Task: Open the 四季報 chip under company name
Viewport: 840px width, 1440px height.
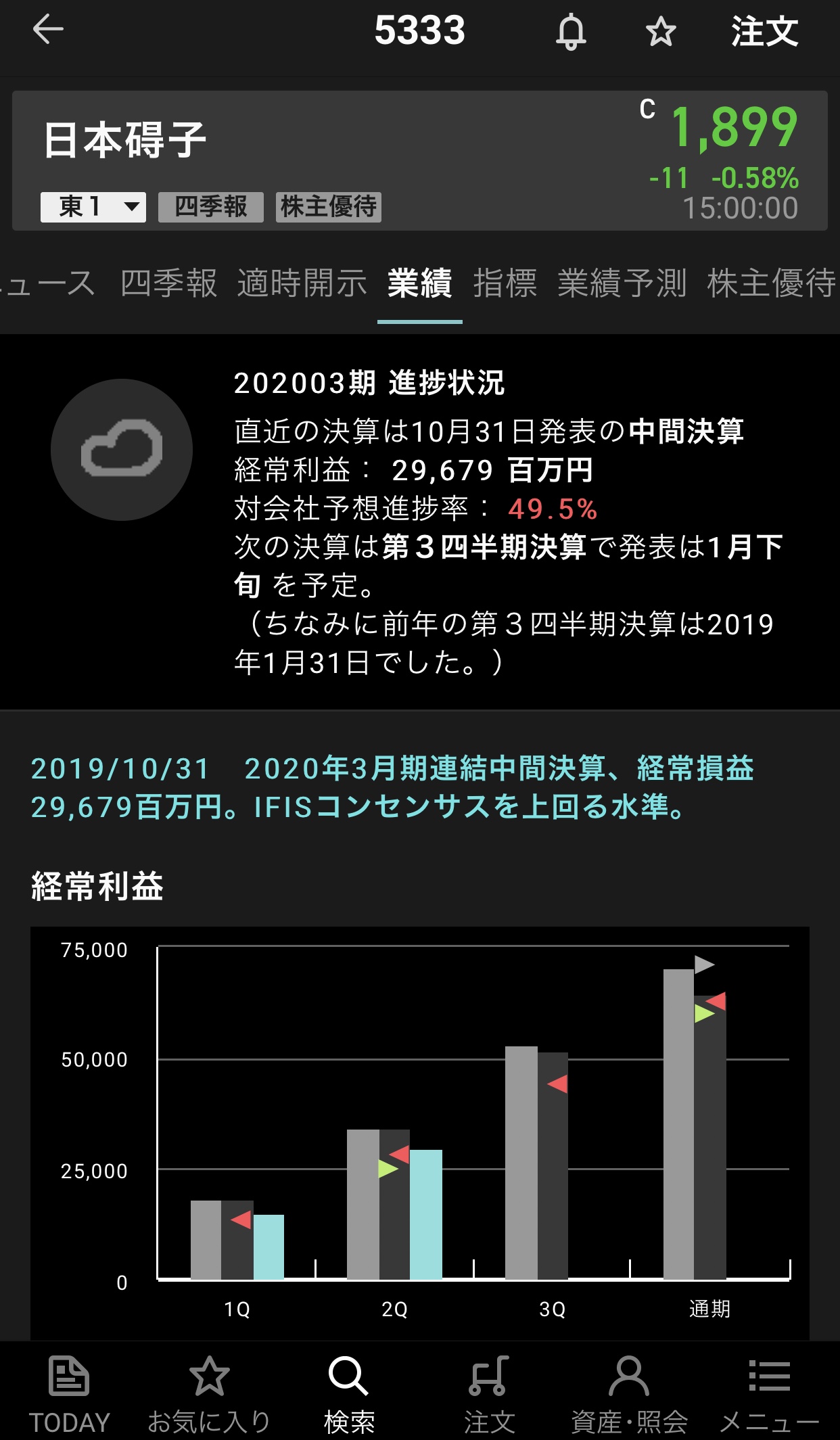Action: coord(210,207)
